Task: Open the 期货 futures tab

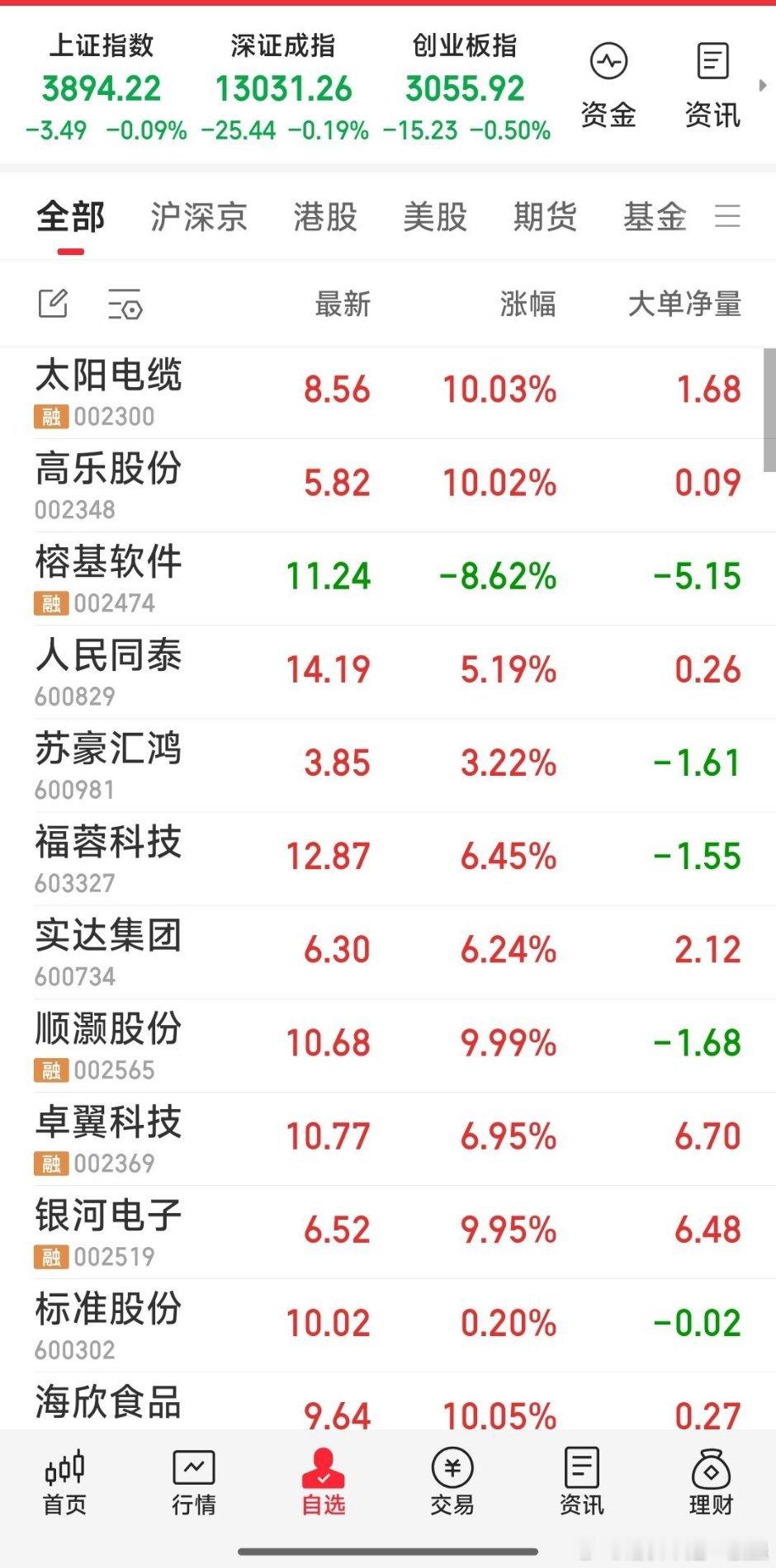Action: tap(545, 216)
